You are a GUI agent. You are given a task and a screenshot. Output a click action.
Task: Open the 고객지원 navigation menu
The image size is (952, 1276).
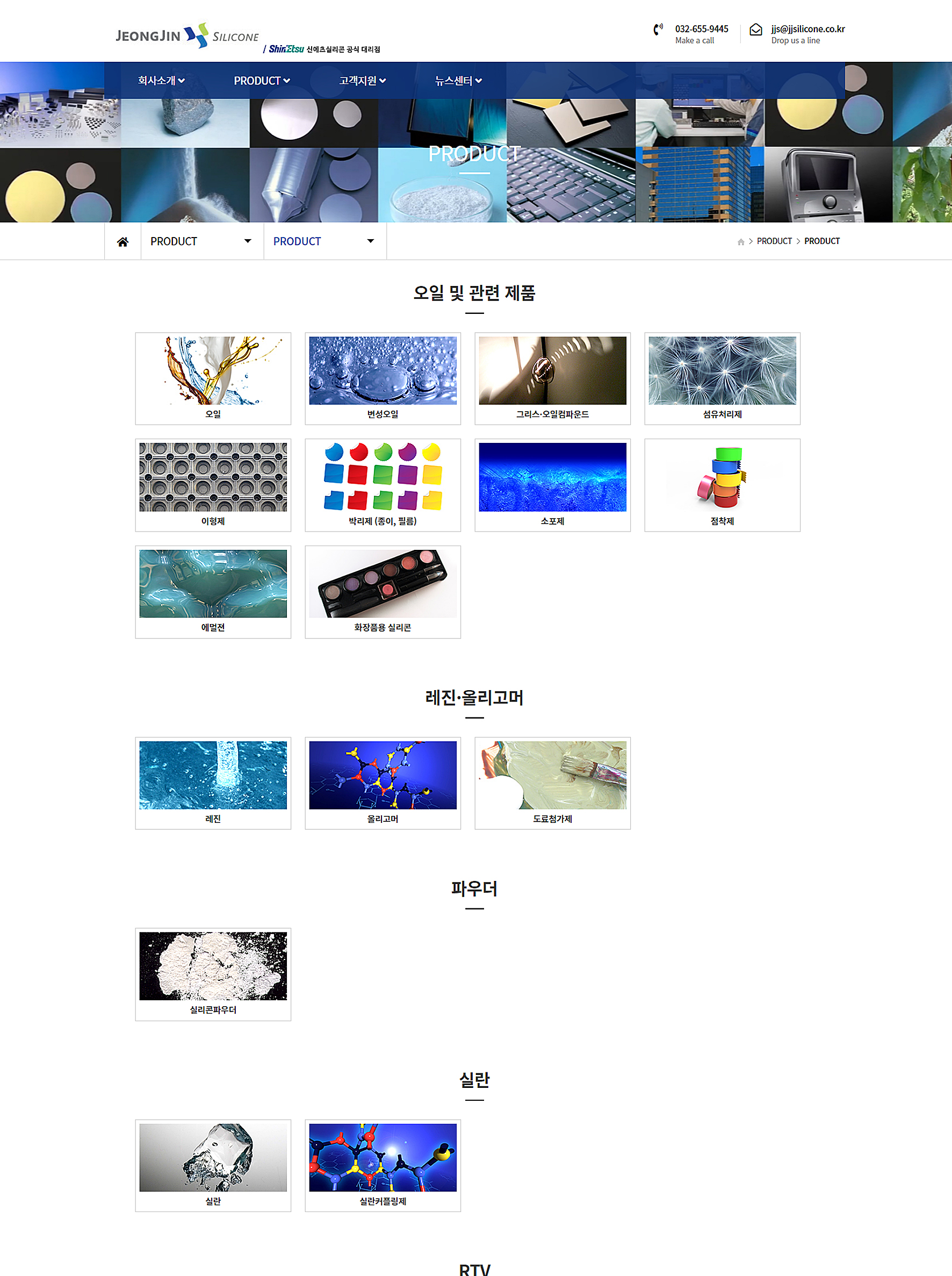click(362, 81)
